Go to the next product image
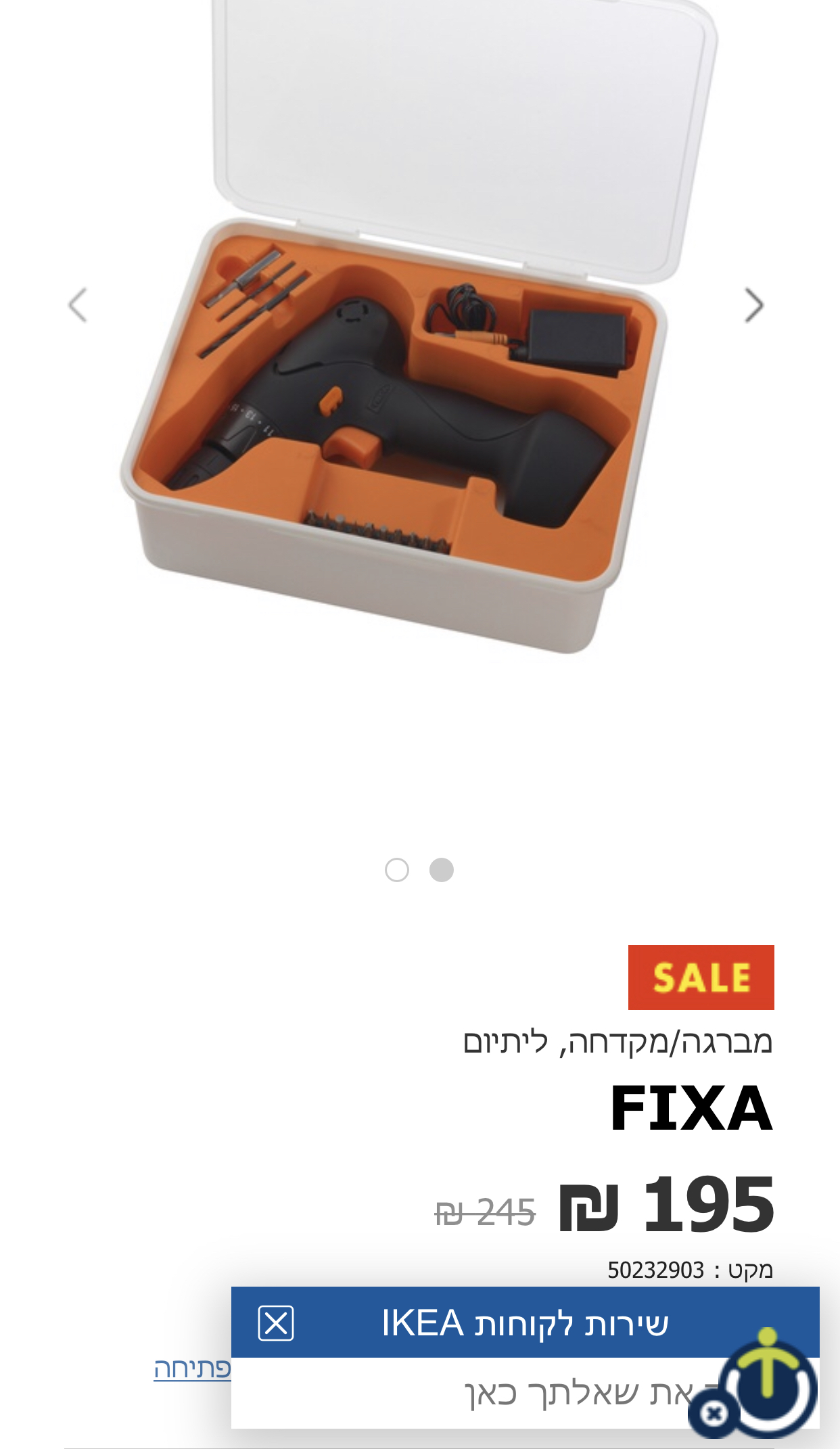840x1449 pixels. [x=753, y=305]
